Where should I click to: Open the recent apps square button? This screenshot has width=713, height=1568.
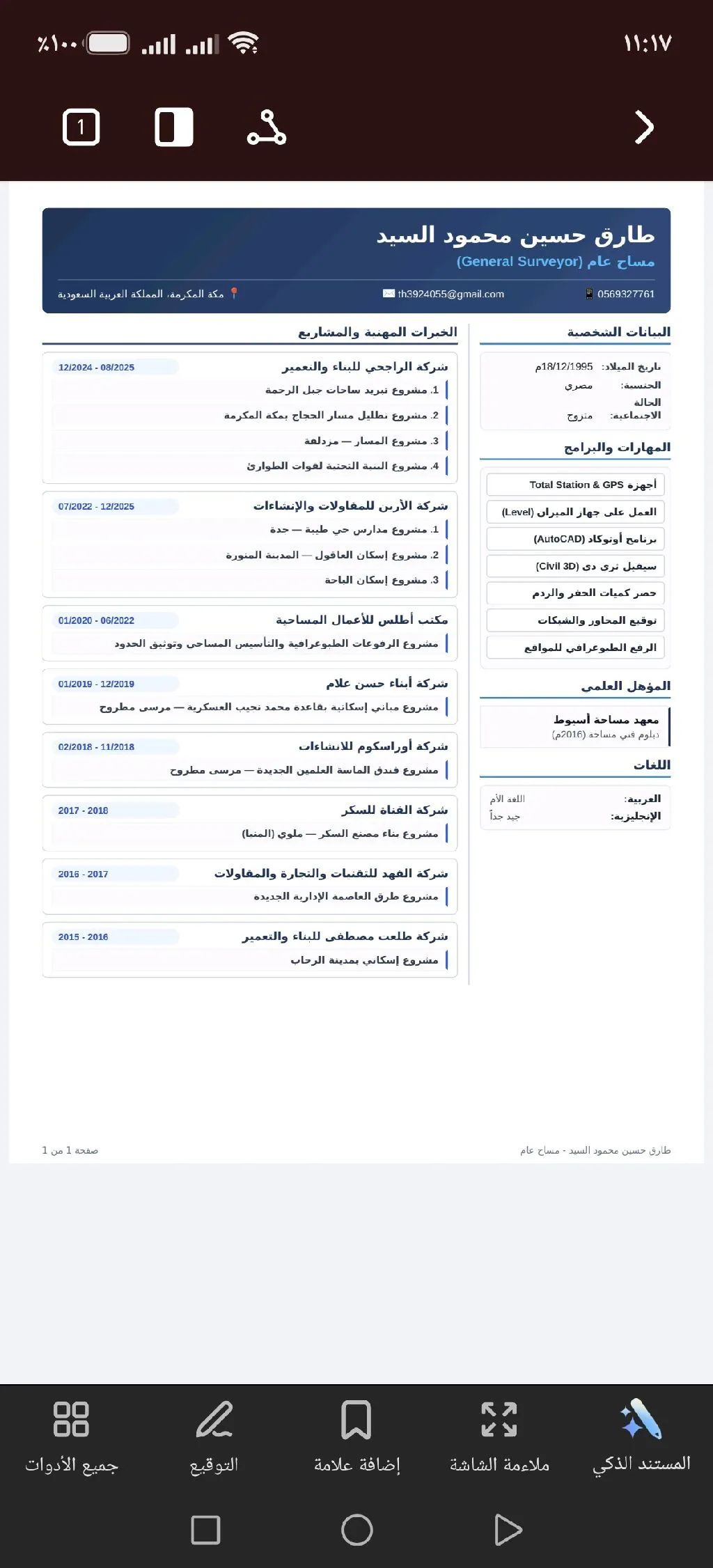[x=205, y=1530]
